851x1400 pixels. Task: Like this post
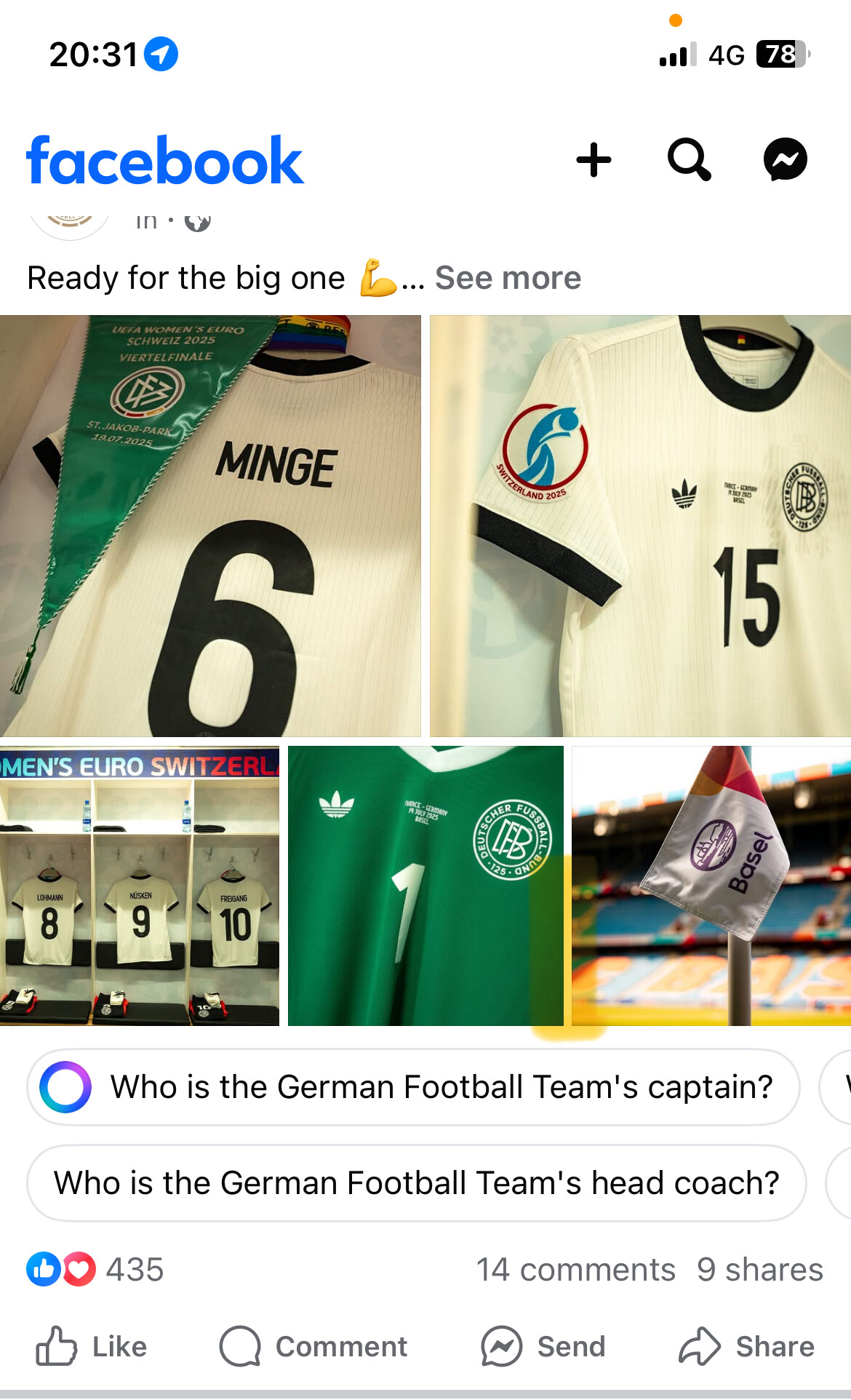[92, 1346]
